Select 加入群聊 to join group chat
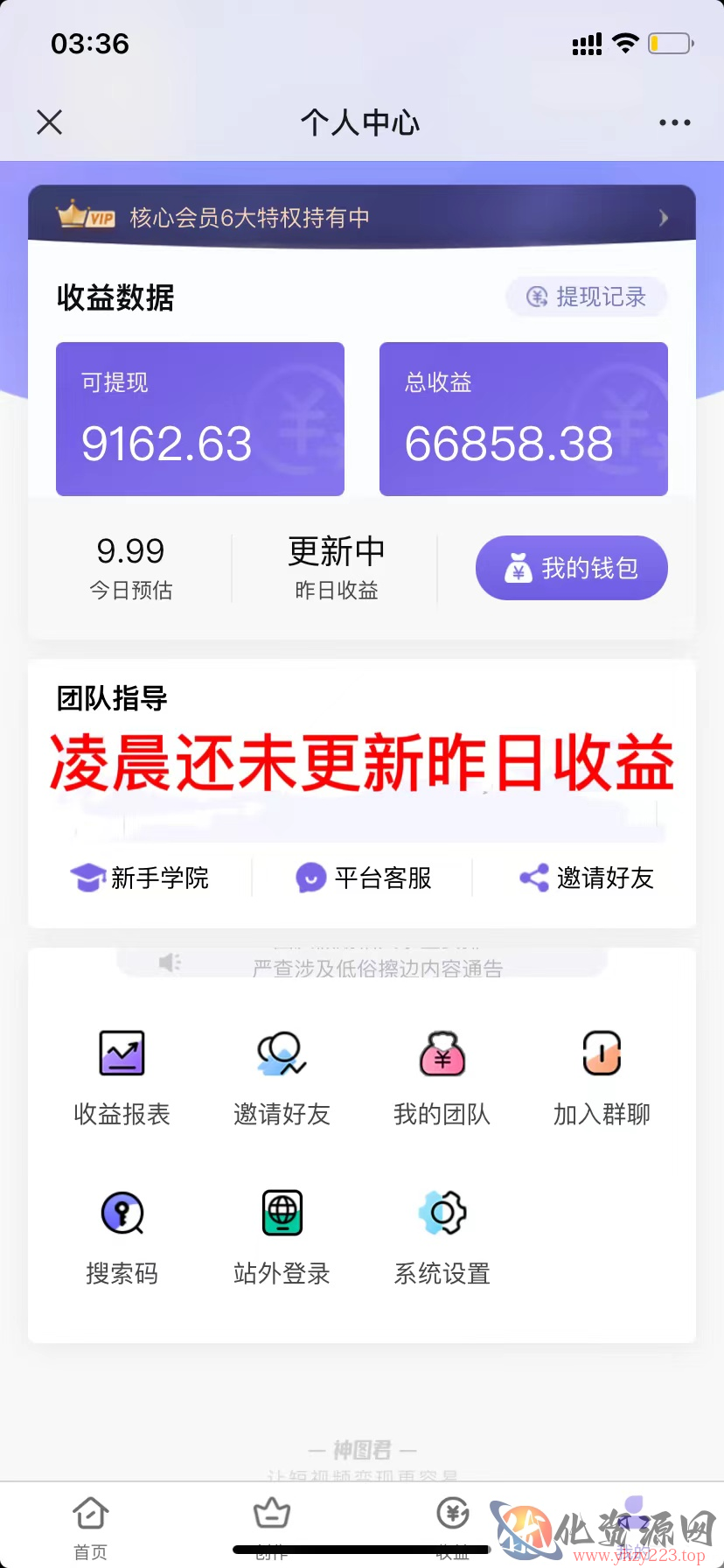This screenshot has height=1568, width=724. 602,1078
